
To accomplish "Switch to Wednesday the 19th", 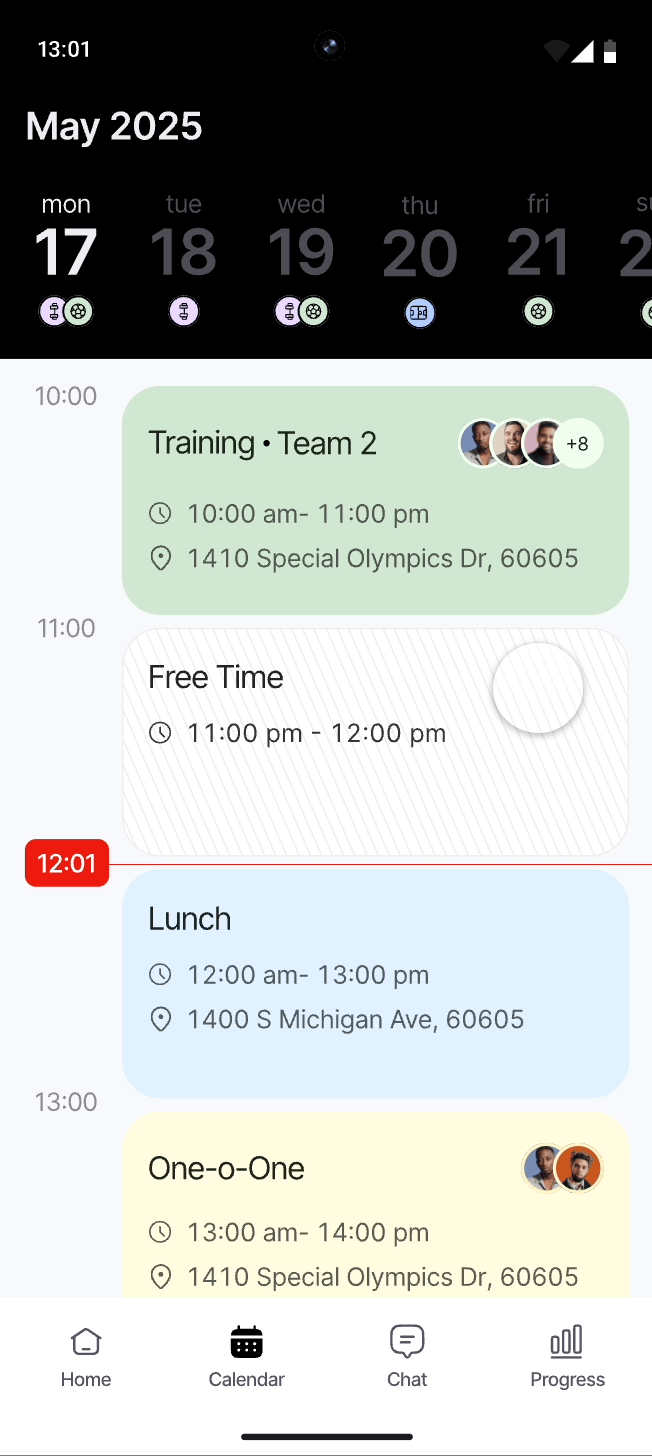I will (301, 259).
